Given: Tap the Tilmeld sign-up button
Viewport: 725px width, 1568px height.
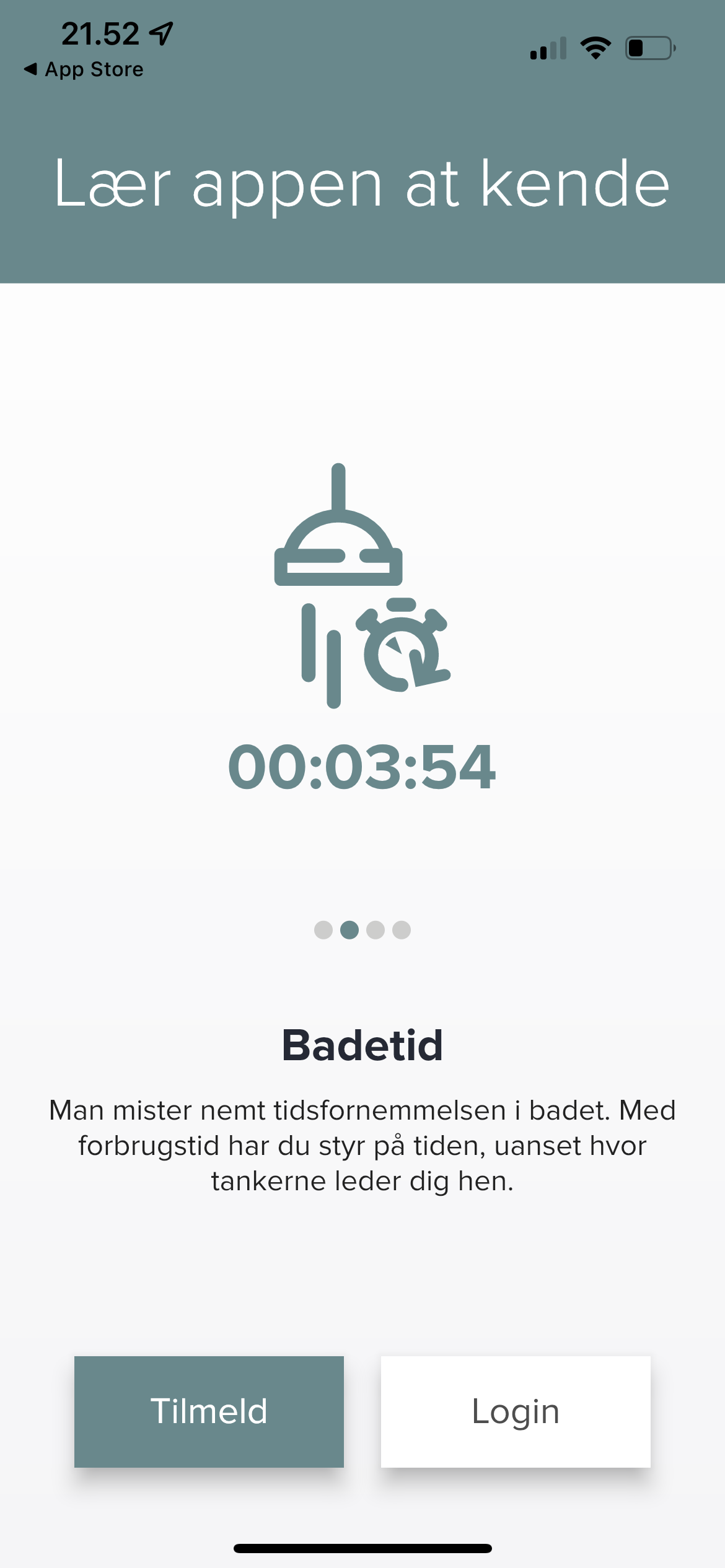Looking at the screenshot, I should [209, 1411].
